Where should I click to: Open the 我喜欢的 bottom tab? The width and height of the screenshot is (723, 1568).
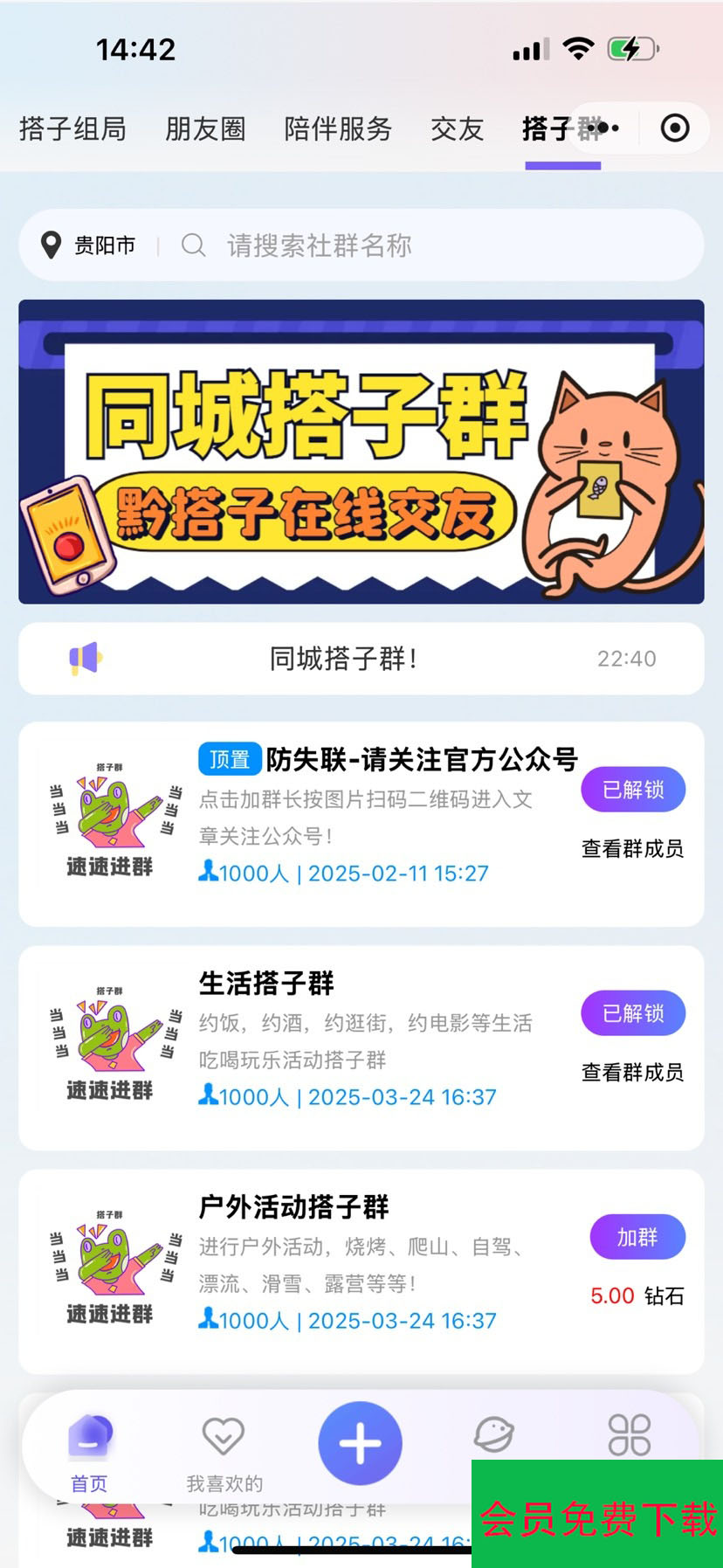pyautogui.click(x=224, y=1452)
